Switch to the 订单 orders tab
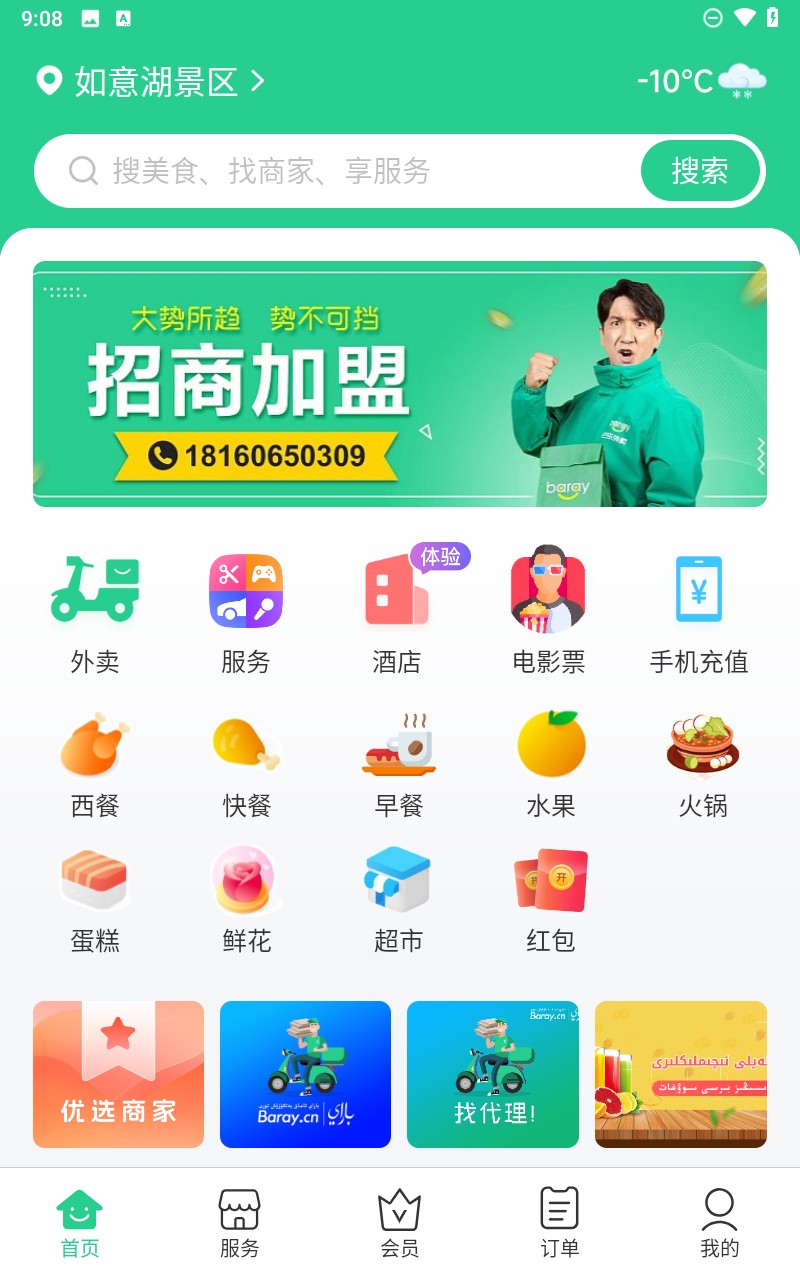Viewport: 800px width, 1280px height. [x=560, y=1220]
